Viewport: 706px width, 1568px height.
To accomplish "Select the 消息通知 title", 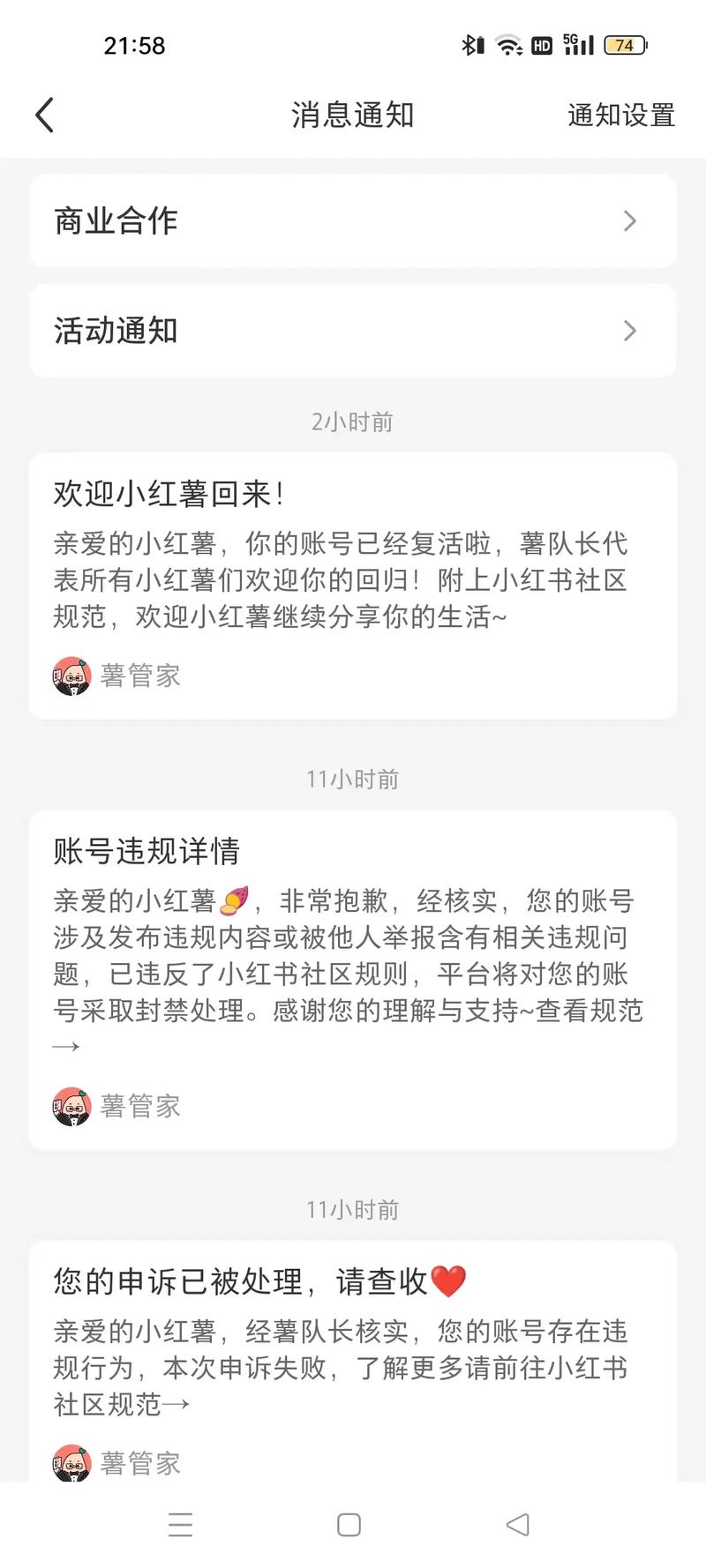I will coord(352,115).
